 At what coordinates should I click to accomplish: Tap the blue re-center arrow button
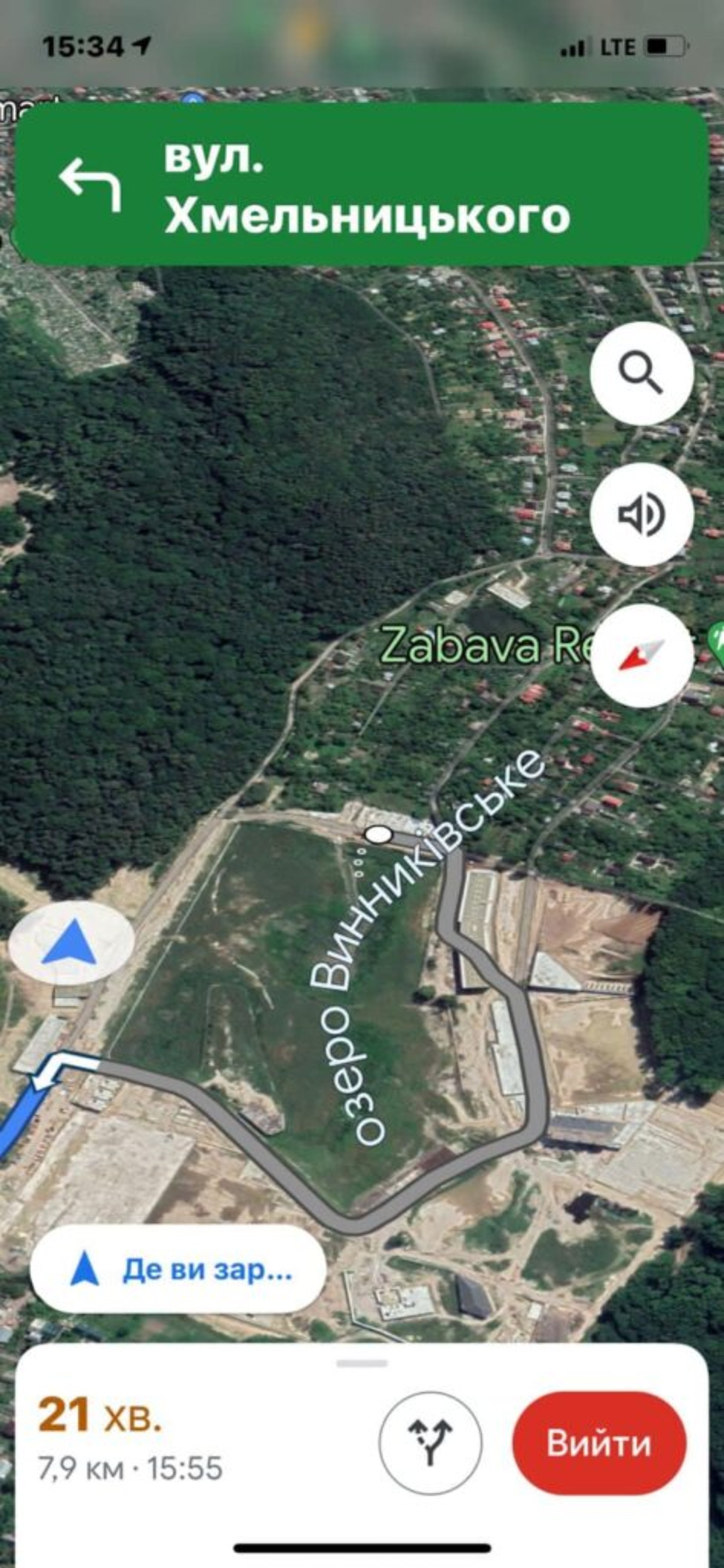click(x=71, y=943)
